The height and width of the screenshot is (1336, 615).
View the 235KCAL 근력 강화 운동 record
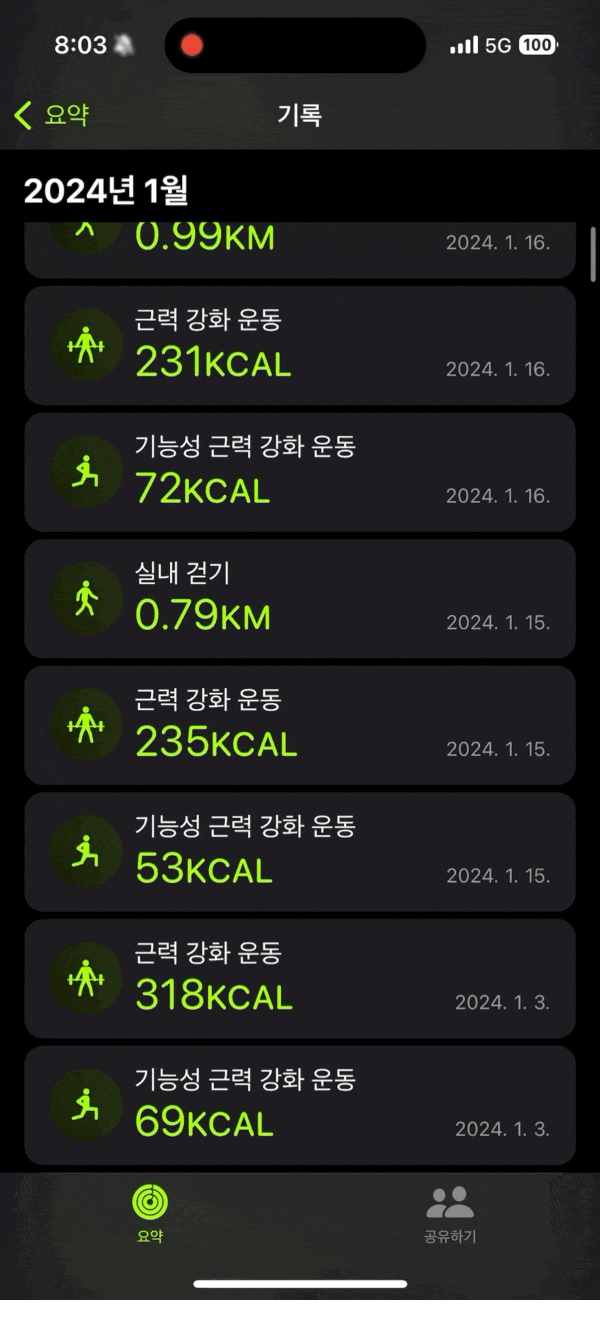click(x=300, y=725)
